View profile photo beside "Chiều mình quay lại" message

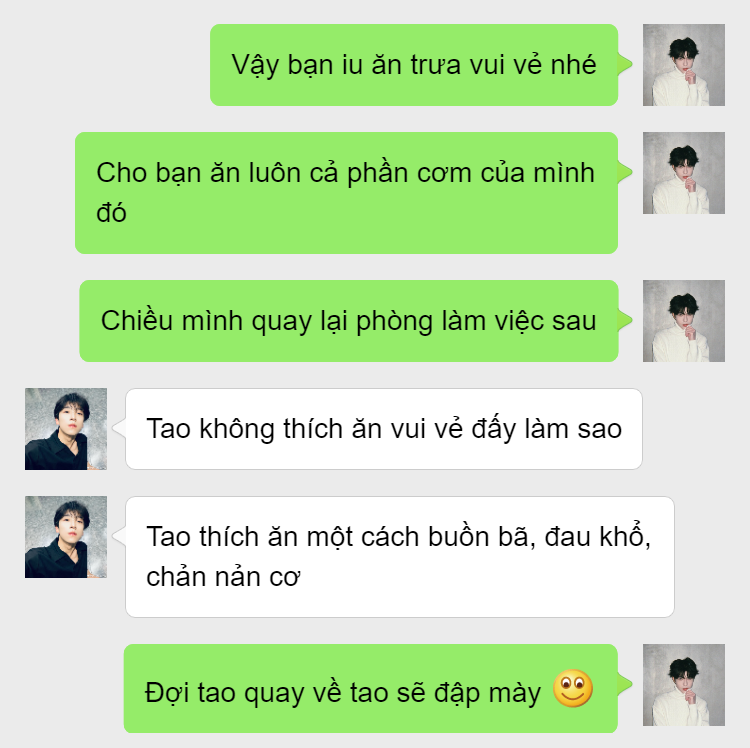coord(683,321)
